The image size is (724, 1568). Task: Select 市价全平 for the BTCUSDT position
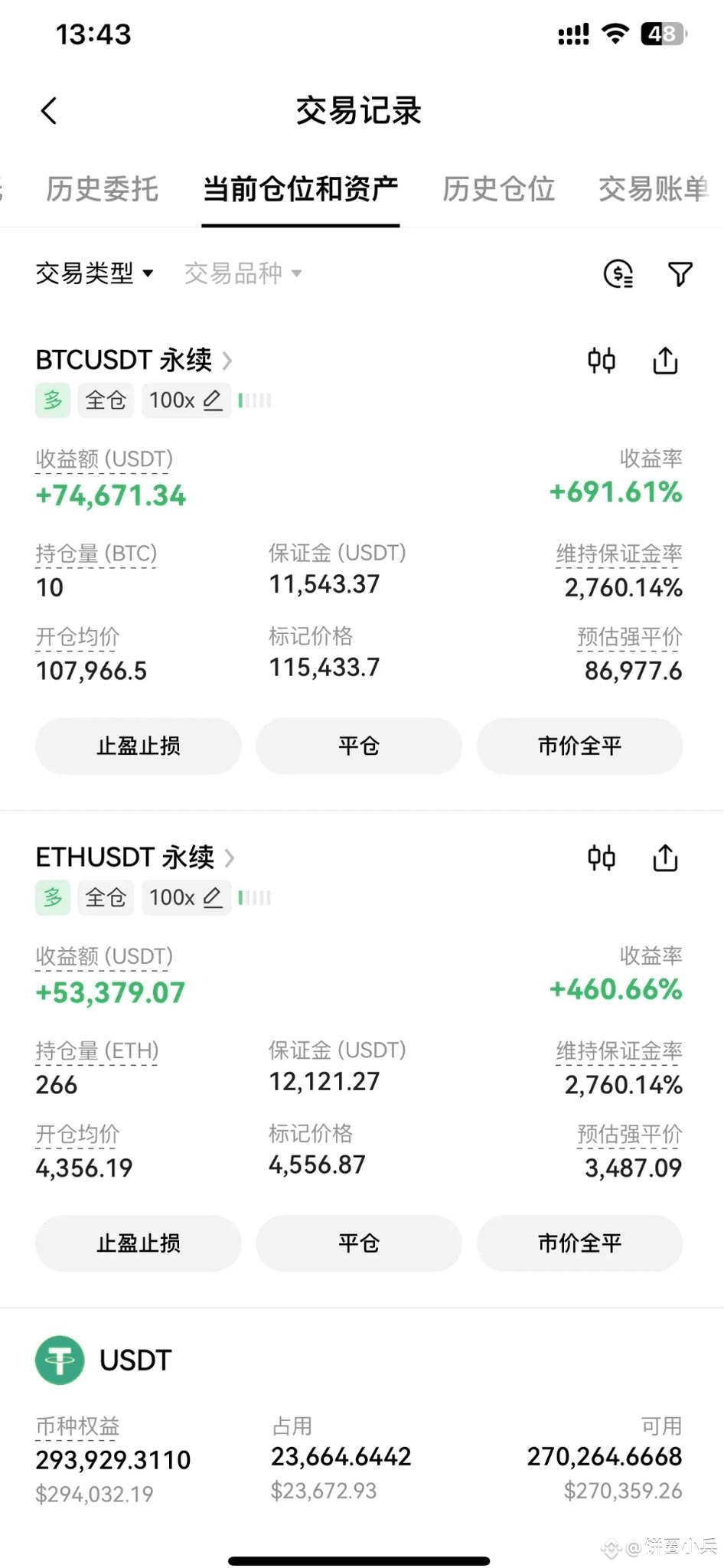(579, 746)
